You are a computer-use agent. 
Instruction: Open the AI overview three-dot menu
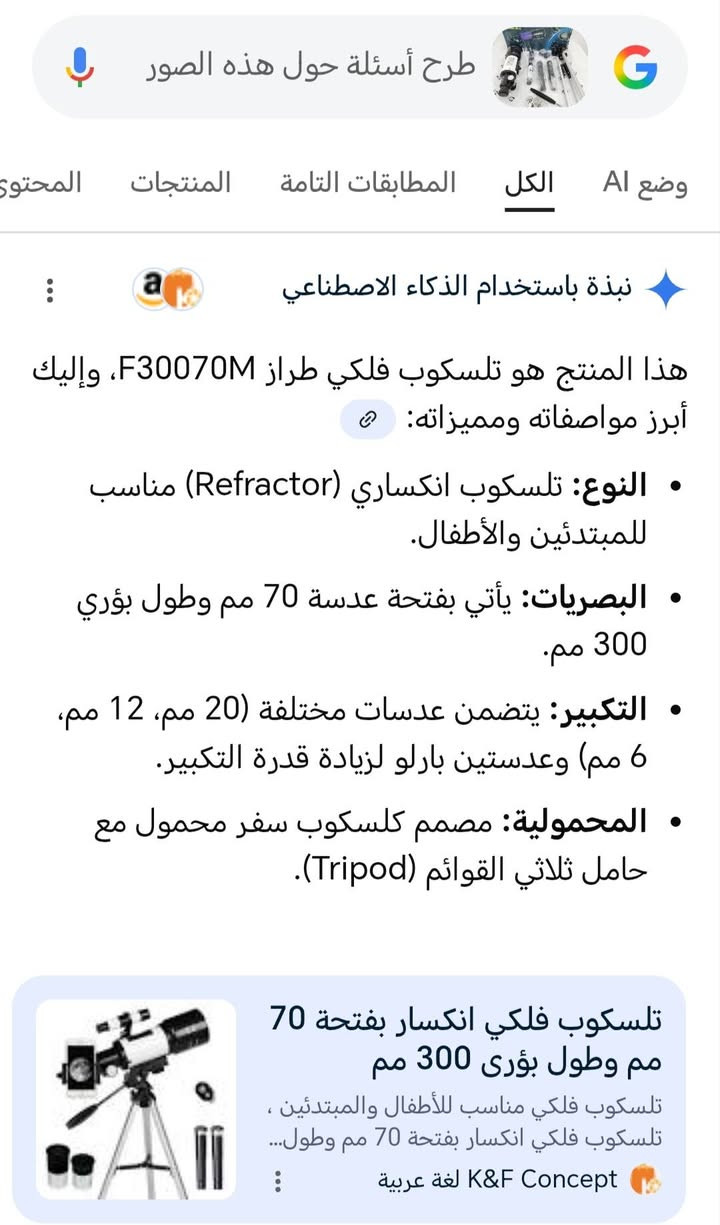tap(48, 290)
